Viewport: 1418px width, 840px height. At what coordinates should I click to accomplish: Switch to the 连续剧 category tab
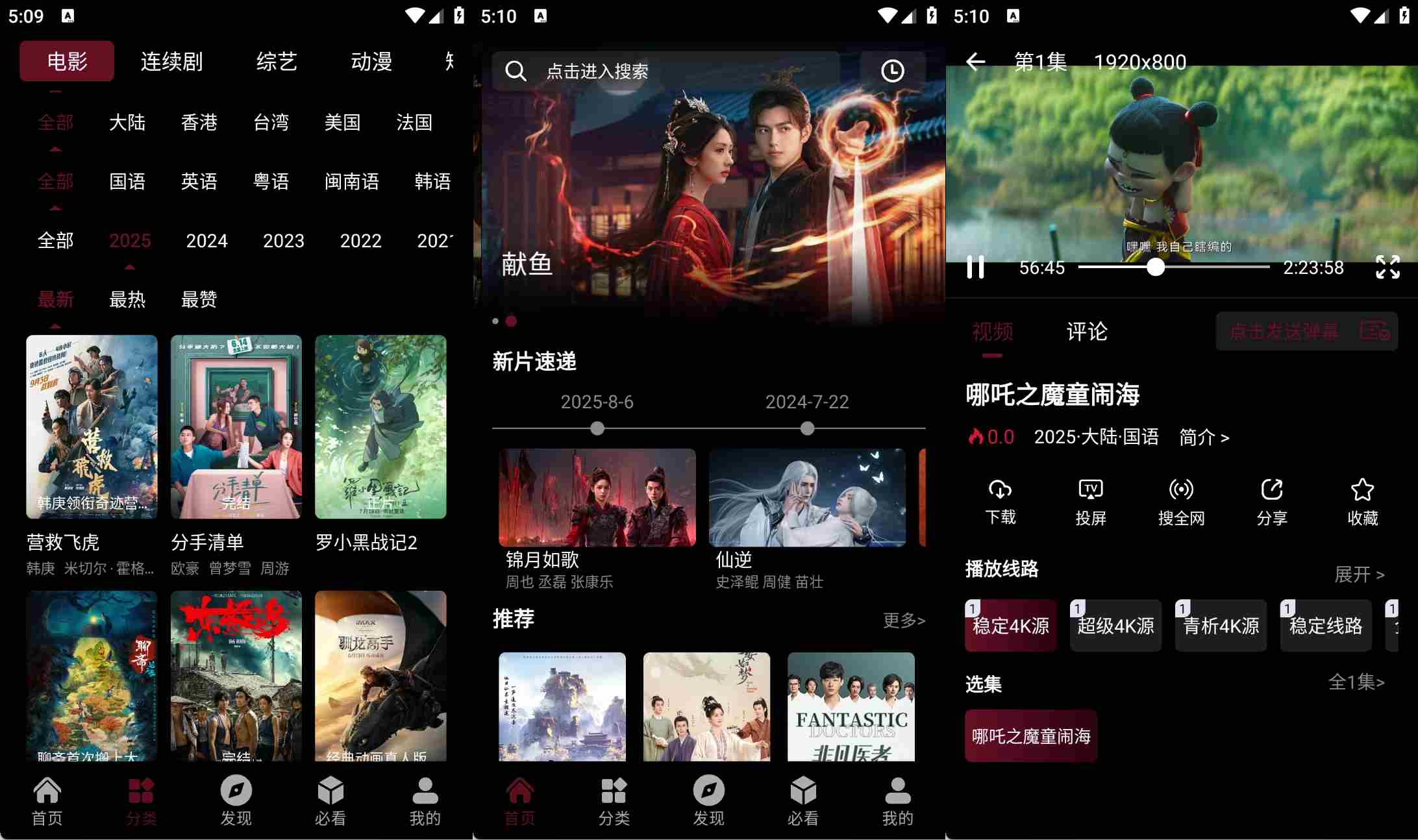click(x=171, y=62)
